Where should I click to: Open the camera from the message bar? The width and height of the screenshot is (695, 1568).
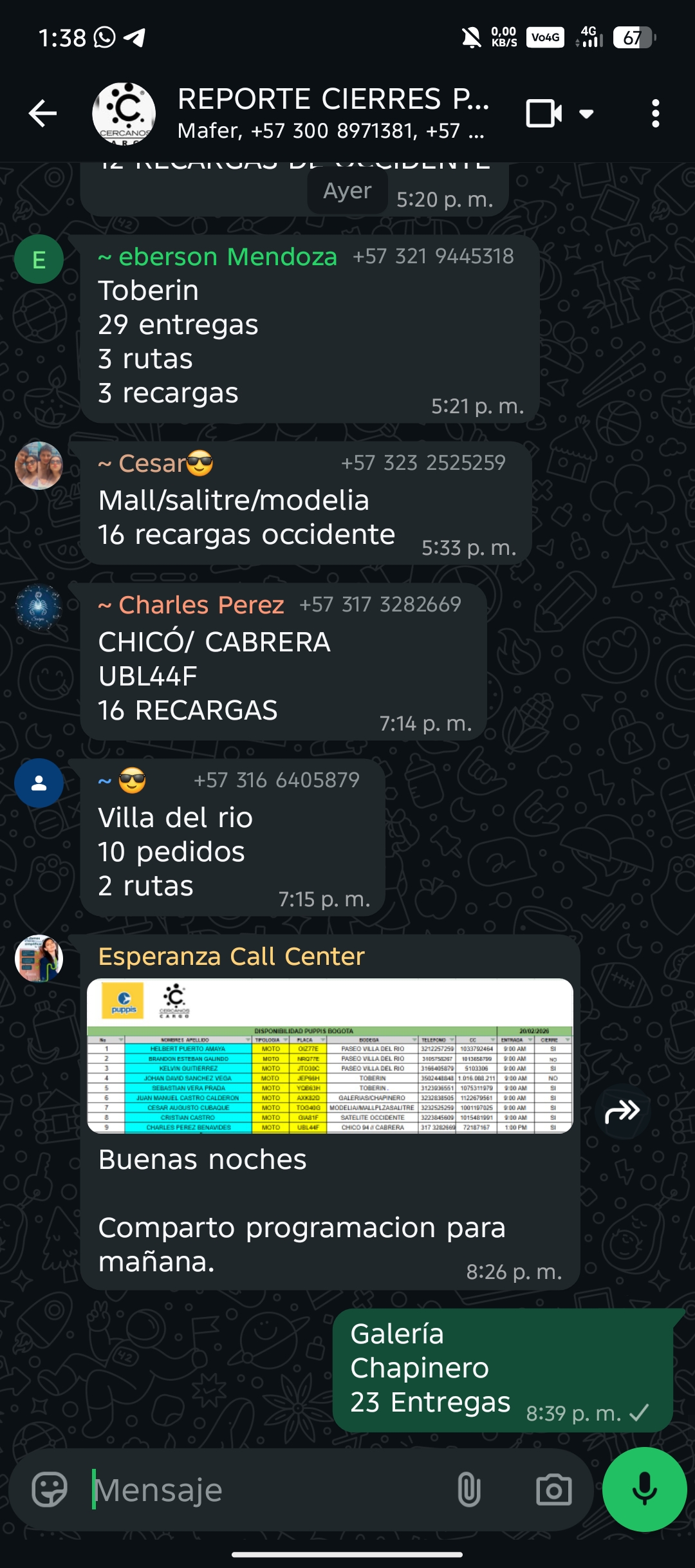point(554,1489)
